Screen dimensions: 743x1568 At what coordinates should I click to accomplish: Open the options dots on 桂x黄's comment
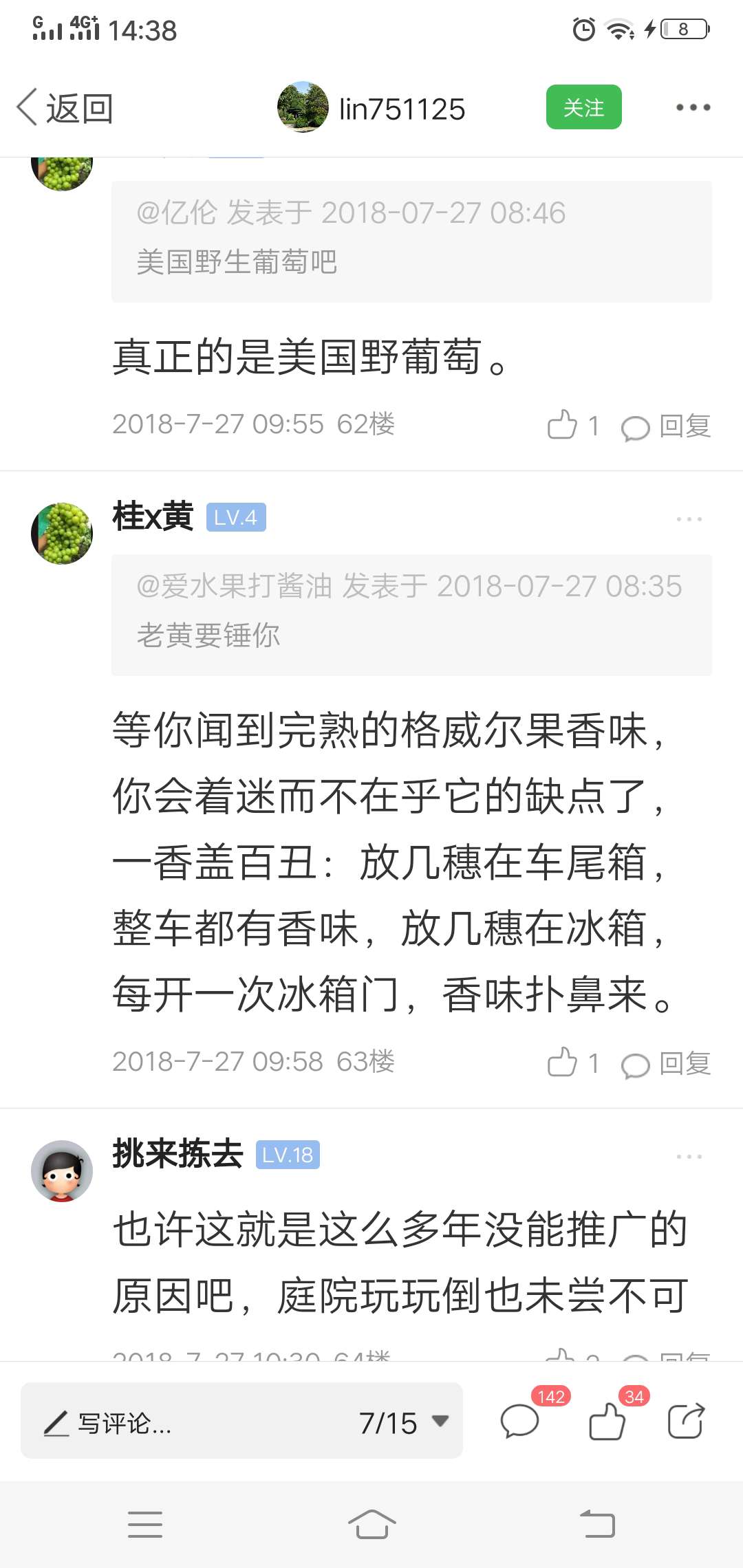point(689,519)
